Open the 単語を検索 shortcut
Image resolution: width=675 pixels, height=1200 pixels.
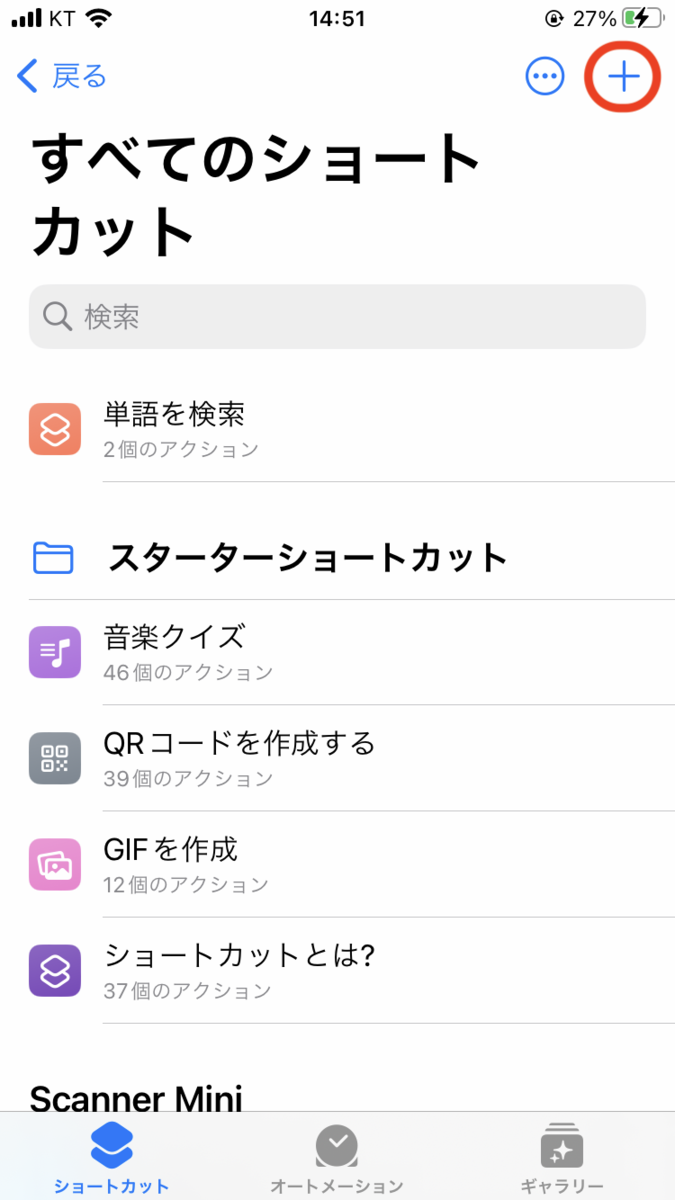337,428
